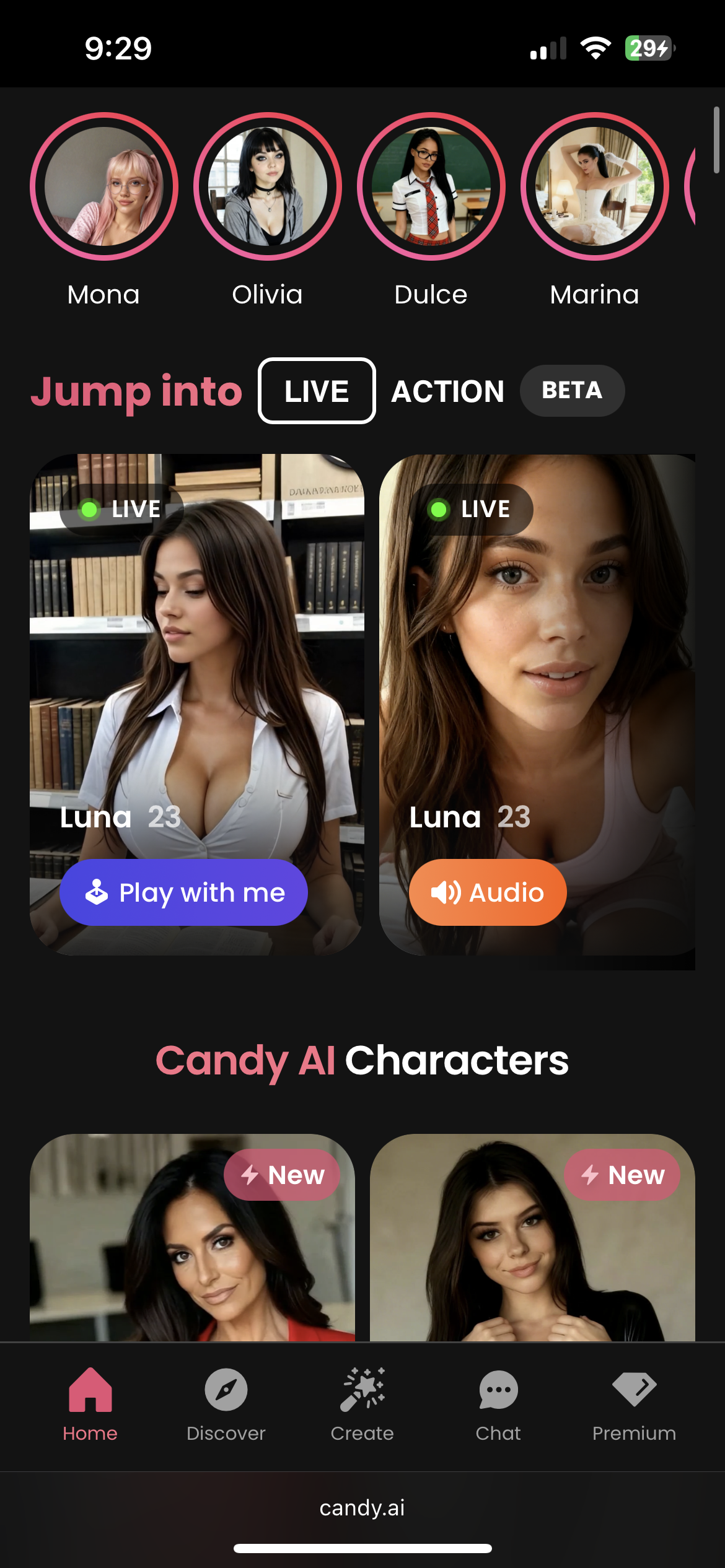Tap the candy.ai address bar
Image resolution: width=725 pixels, height=1568 pixels.
362,1507
